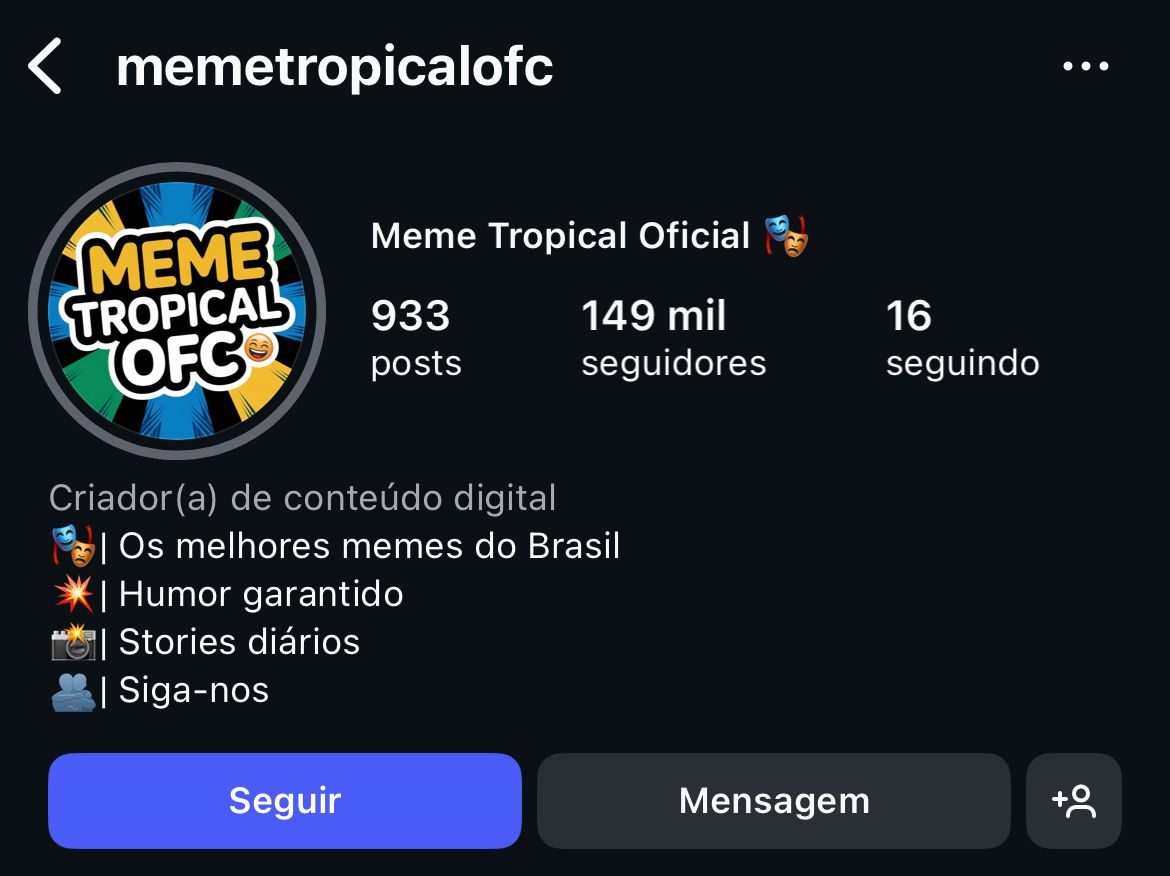Follow Meme Tropical Oficial with Seguir

pos(285,801)
